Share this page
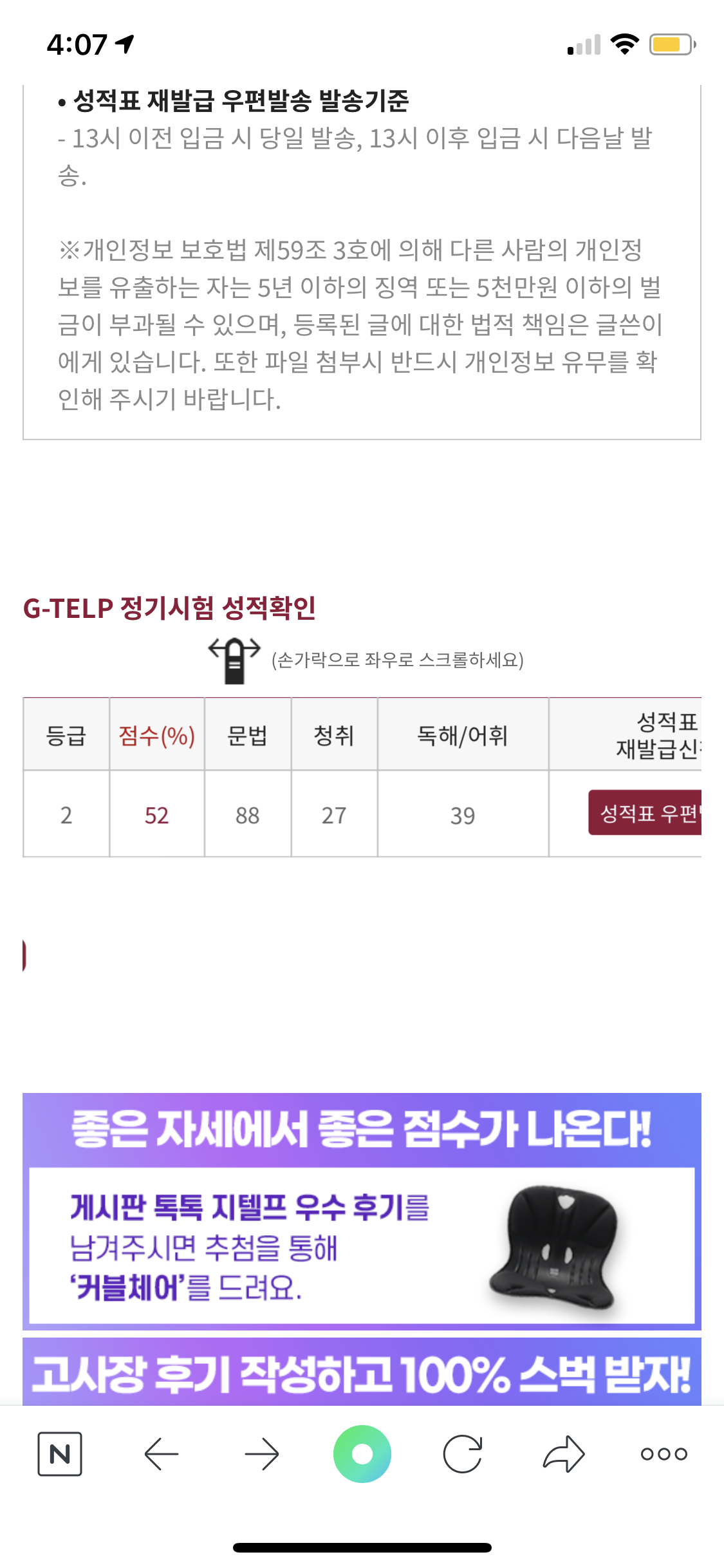 [564, 1454]
